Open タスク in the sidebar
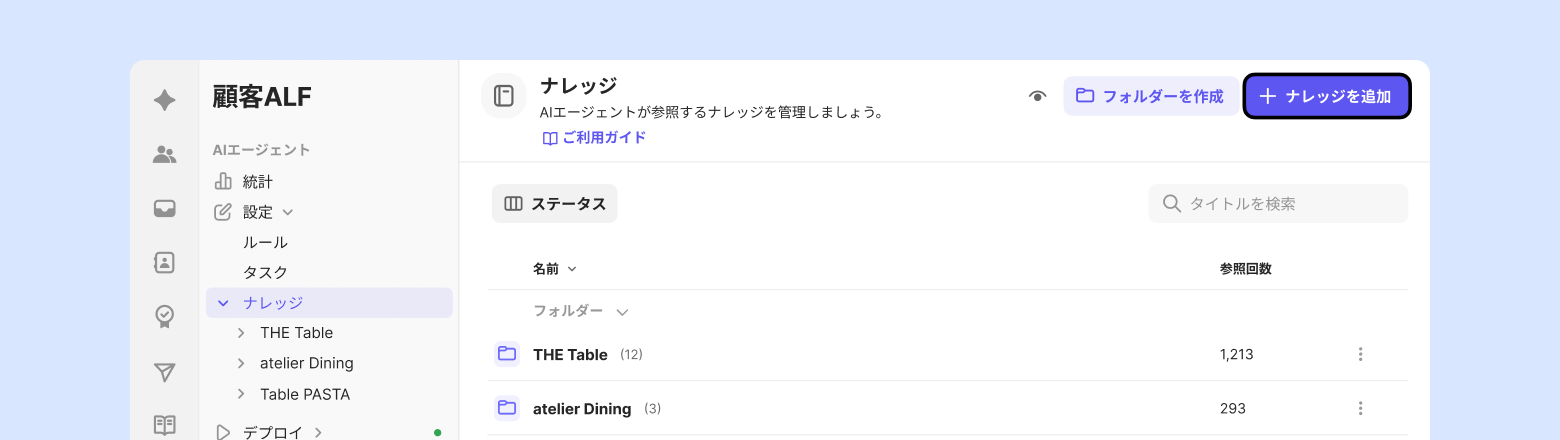 265,272
